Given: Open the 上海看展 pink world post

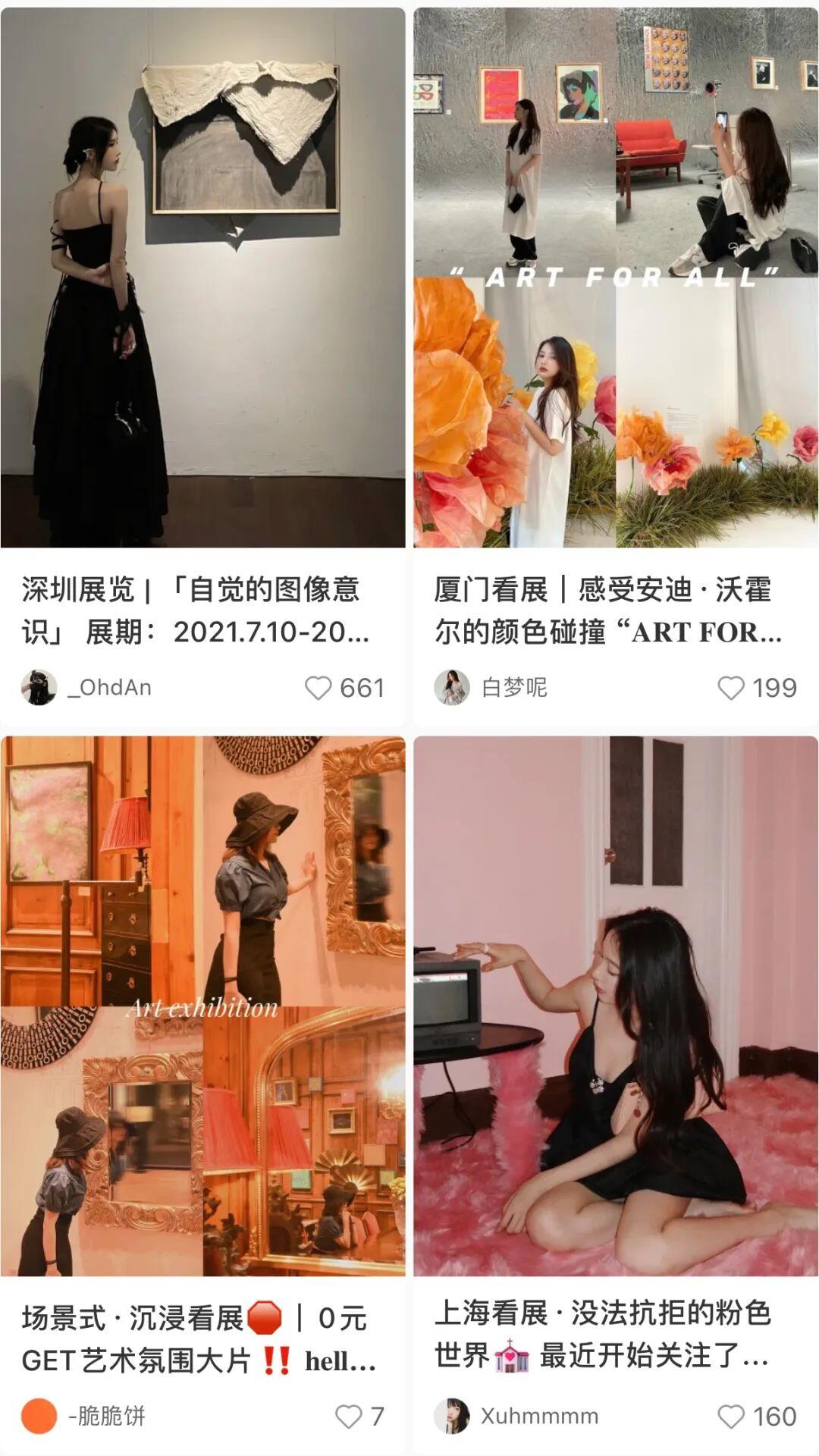Looking at the screenshot, I should point(615,1006).
